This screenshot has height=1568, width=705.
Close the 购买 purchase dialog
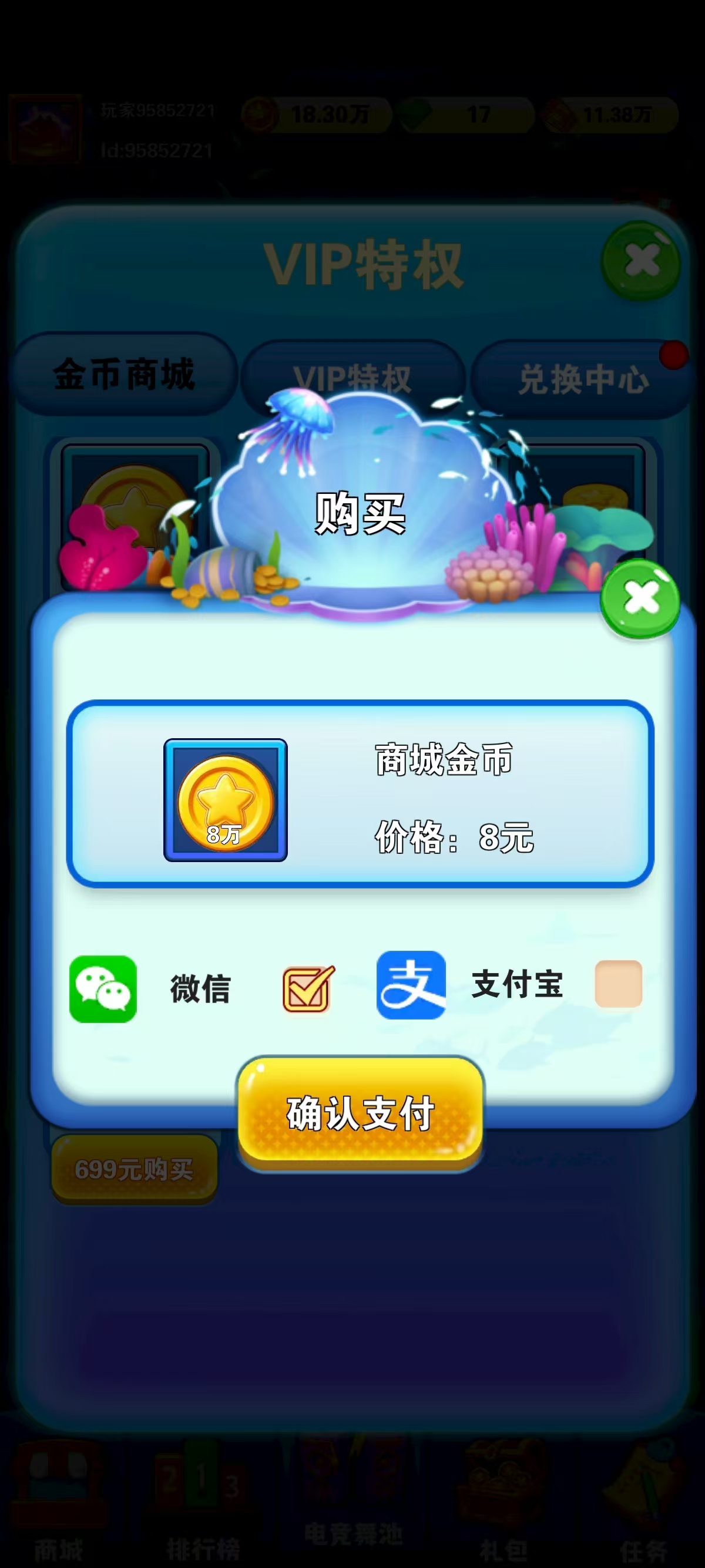[x=639, y=599]
